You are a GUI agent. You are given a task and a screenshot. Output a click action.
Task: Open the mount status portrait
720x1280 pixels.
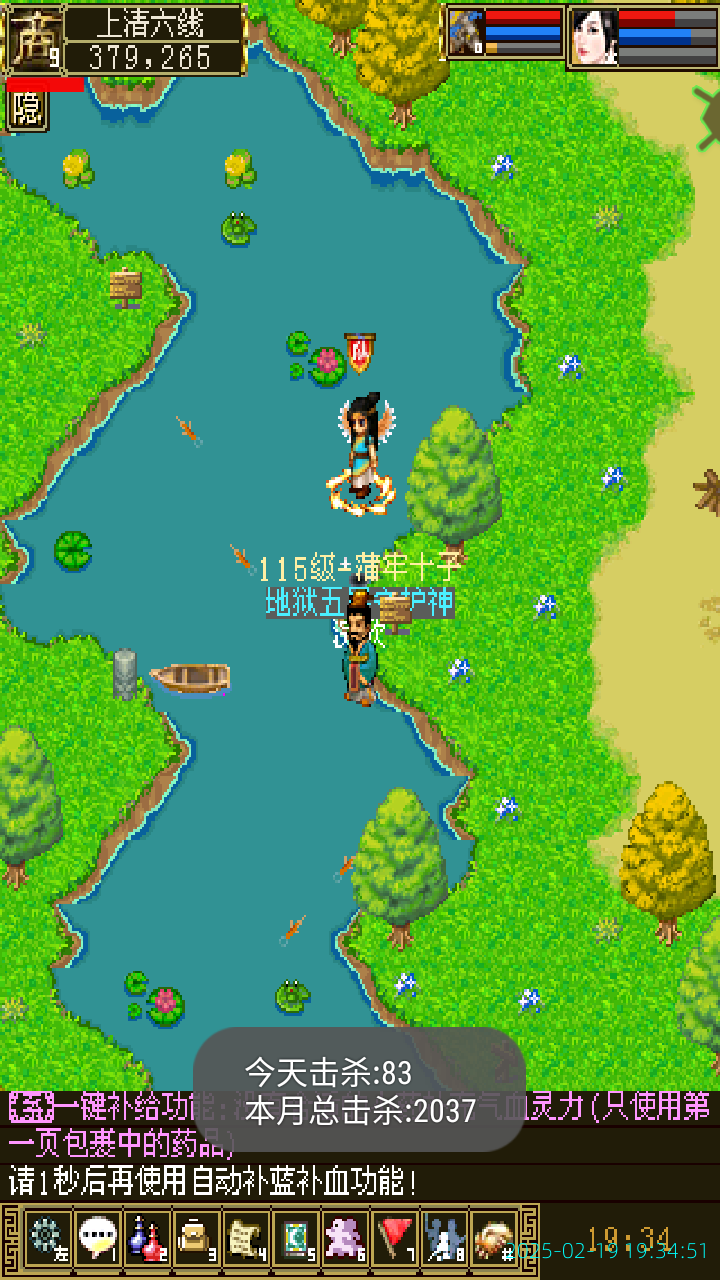(466, 34)
